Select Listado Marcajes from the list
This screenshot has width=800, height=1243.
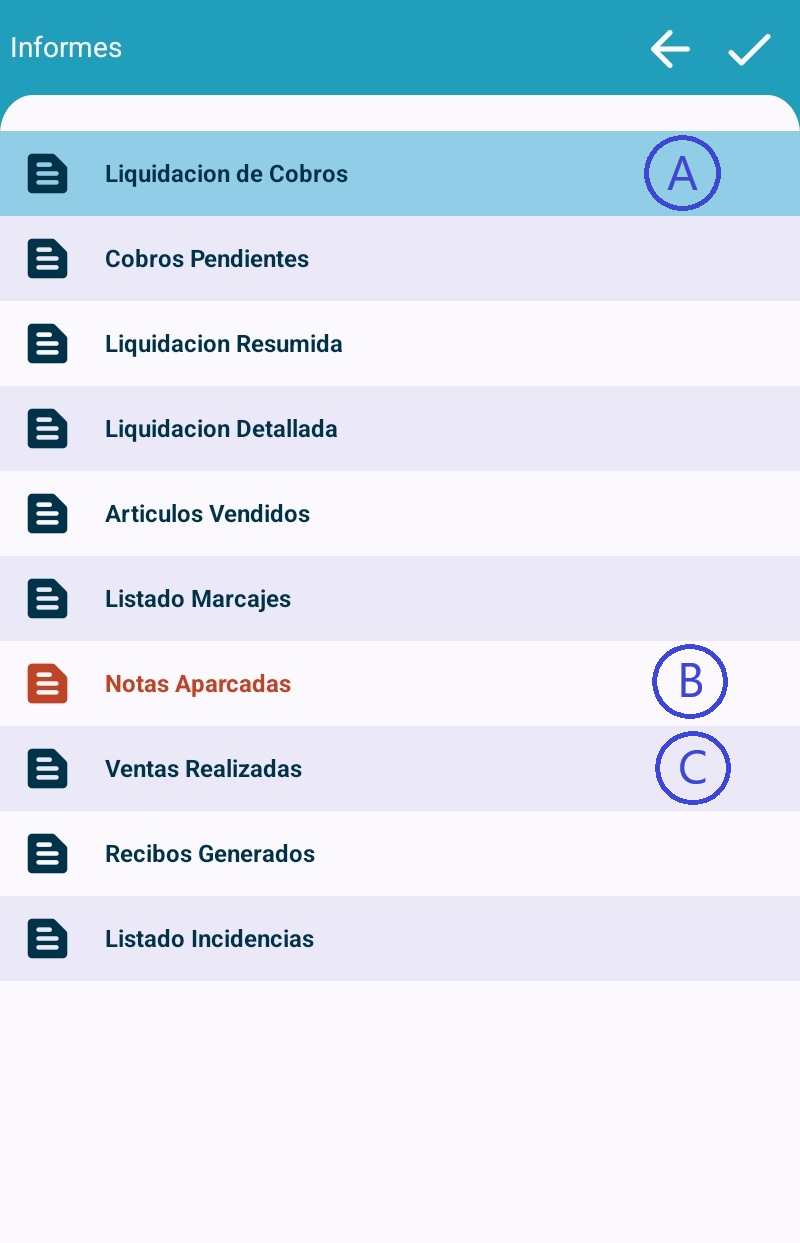point(198,599)
